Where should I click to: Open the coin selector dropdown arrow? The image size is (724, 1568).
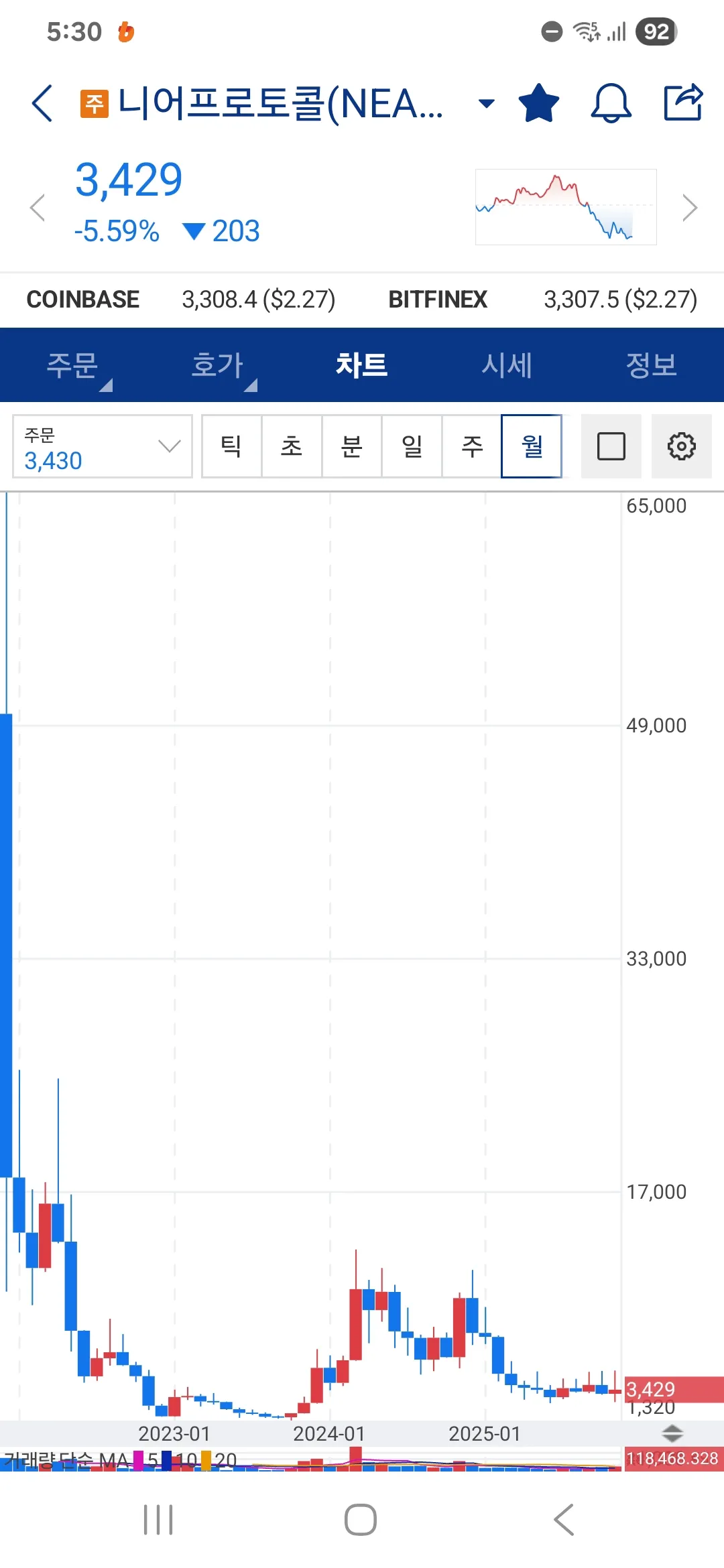pos(486,103)
